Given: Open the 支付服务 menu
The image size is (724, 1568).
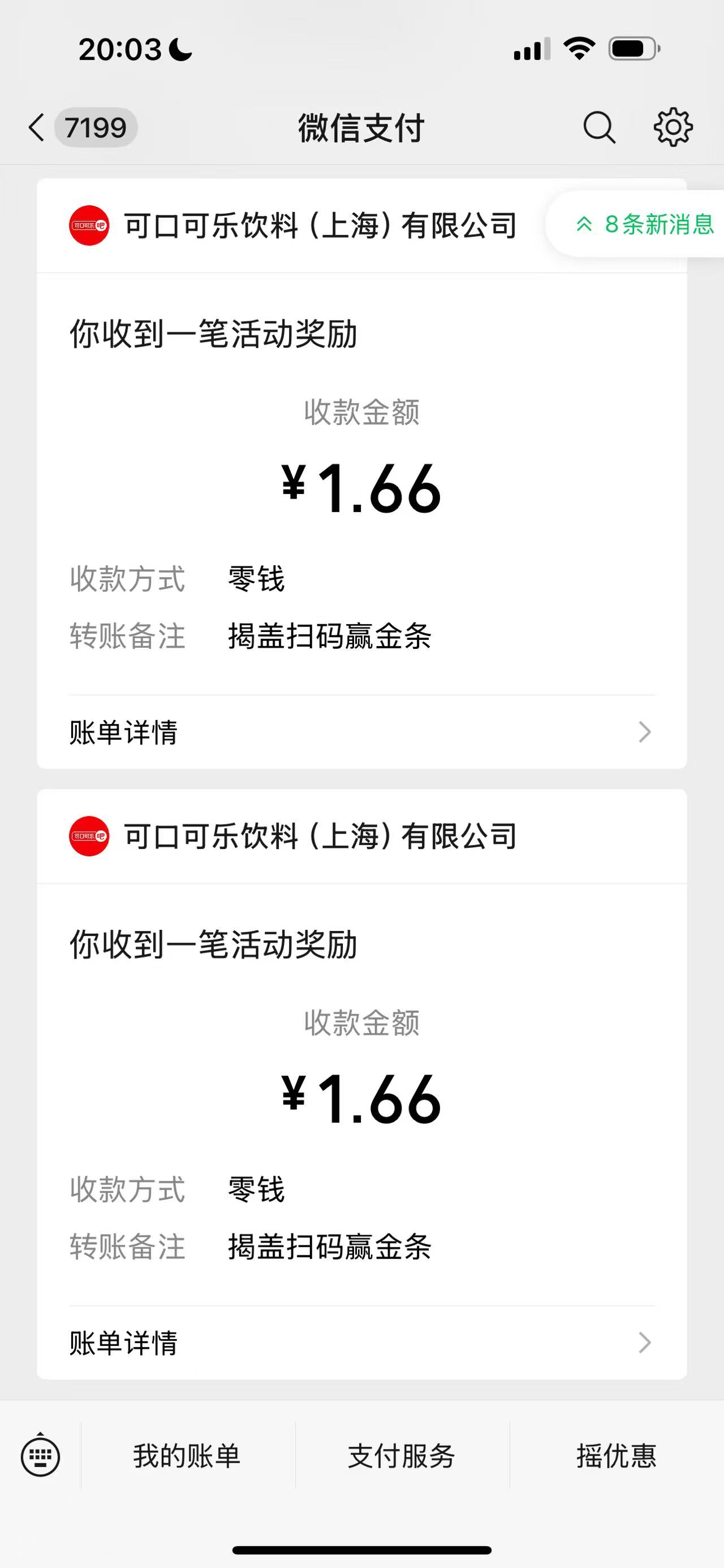Looking at the screenshot, I should click(x=402, y=1456).
